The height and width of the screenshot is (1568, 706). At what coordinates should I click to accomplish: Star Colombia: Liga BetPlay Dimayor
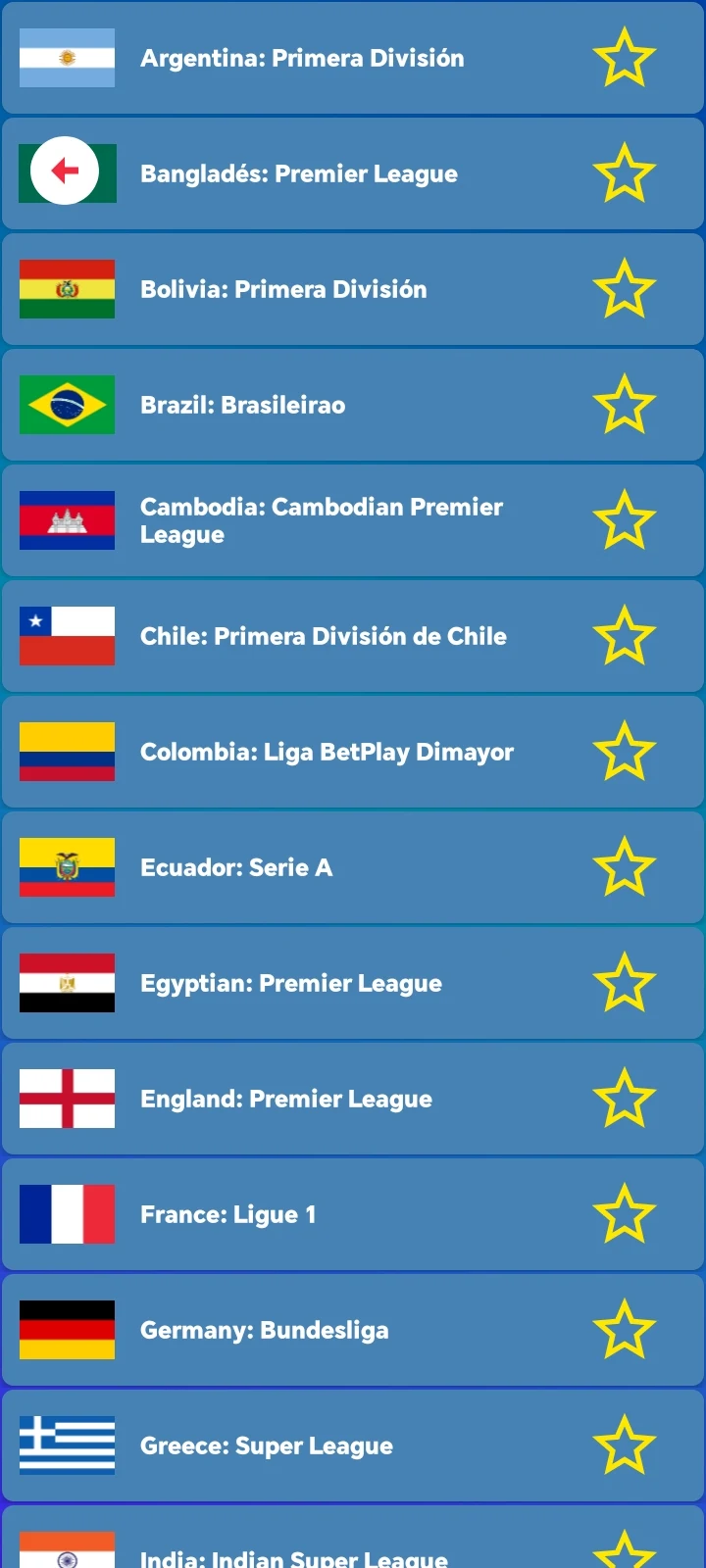point(625,752)
